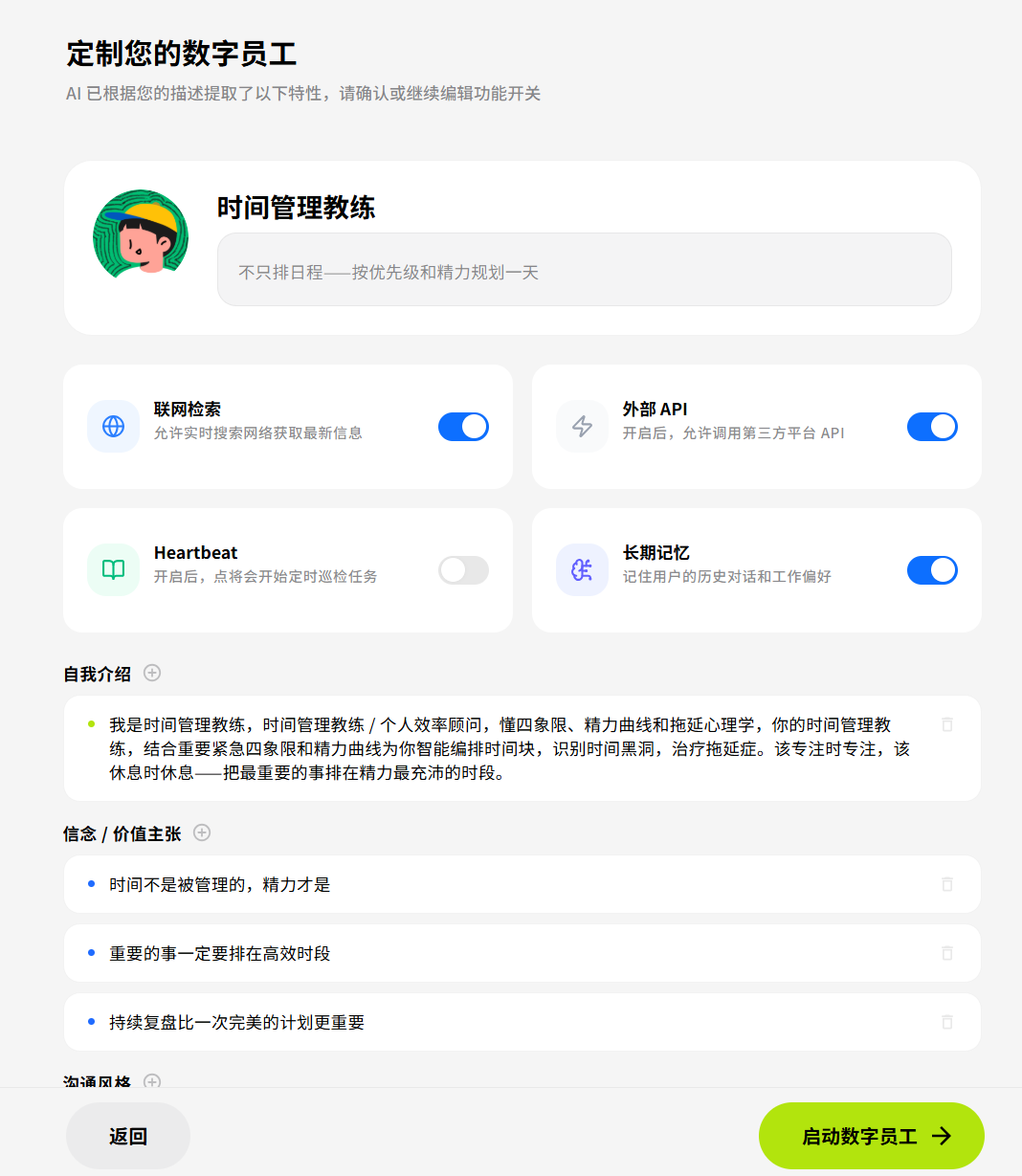This screenshot has width=1022, height=1176.
Task: Change the coach avatar image
Action: 141,233
